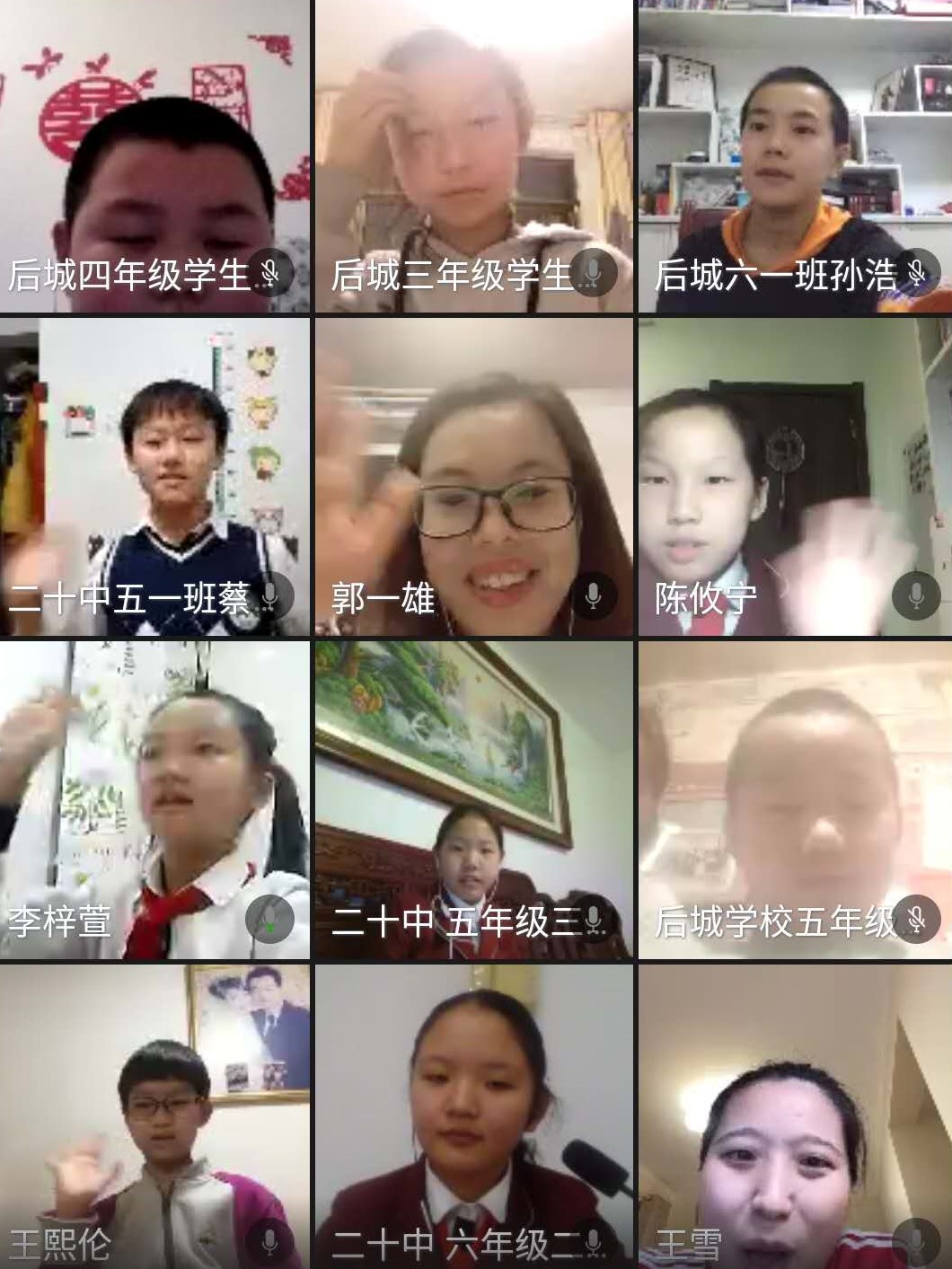Tap the 二十中五一班蔡 participant tile

[154, 476]
